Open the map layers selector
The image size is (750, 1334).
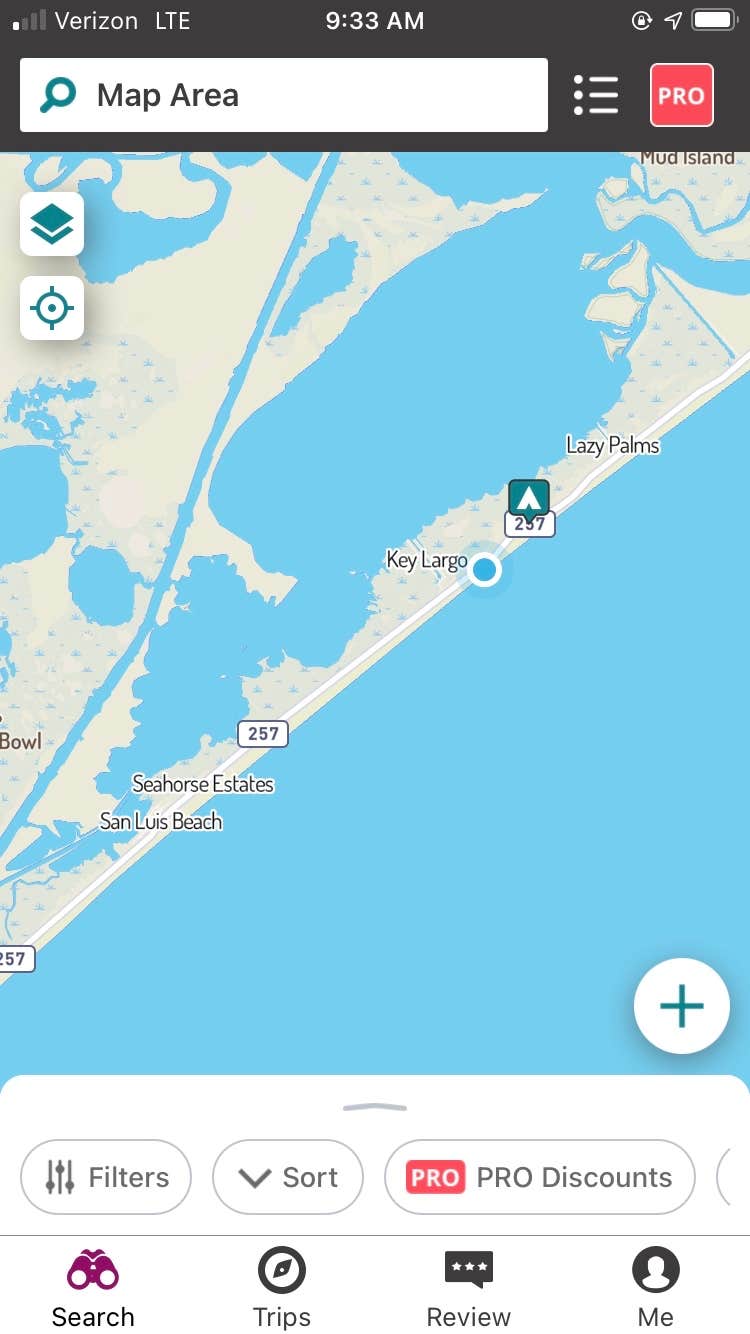point(51,223)
